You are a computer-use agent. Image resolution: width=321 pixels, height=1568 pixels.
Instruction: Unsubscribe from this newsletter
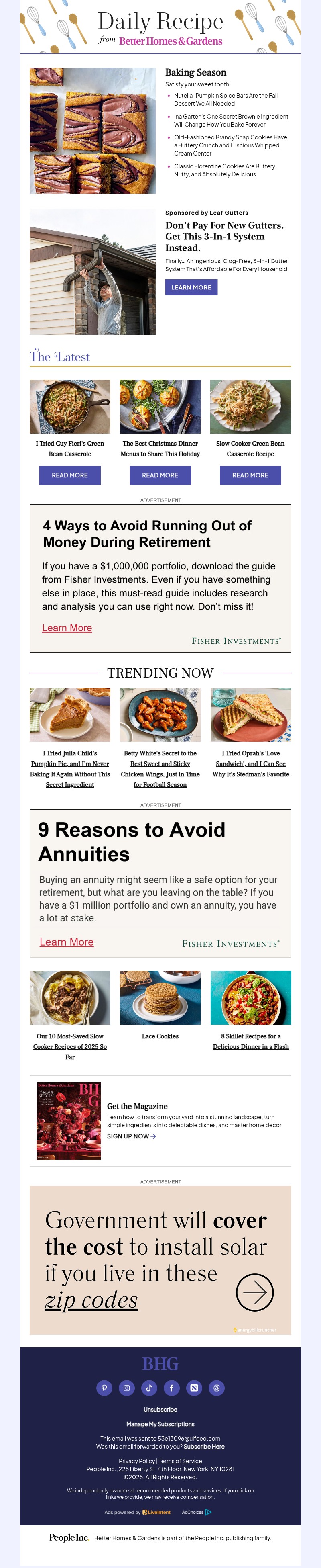[x=160, y=1410]
